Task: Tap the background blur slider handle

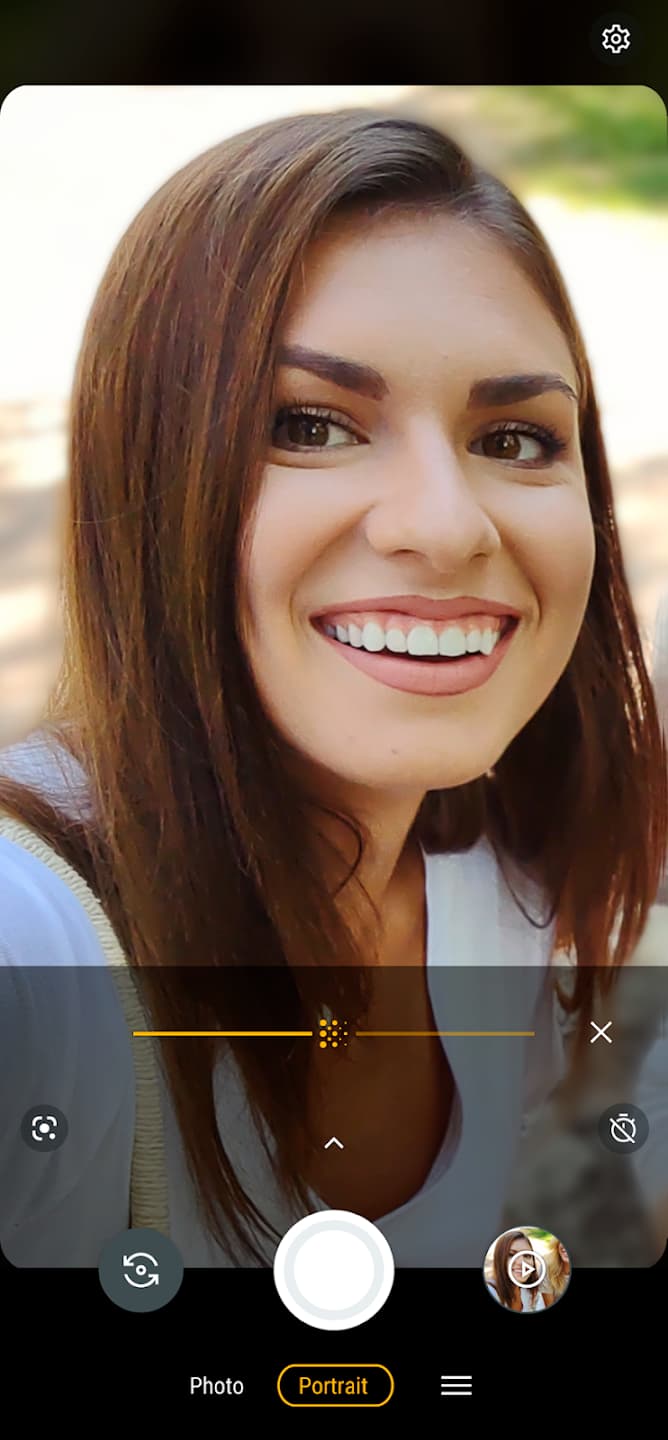Action: [333, 1033]
